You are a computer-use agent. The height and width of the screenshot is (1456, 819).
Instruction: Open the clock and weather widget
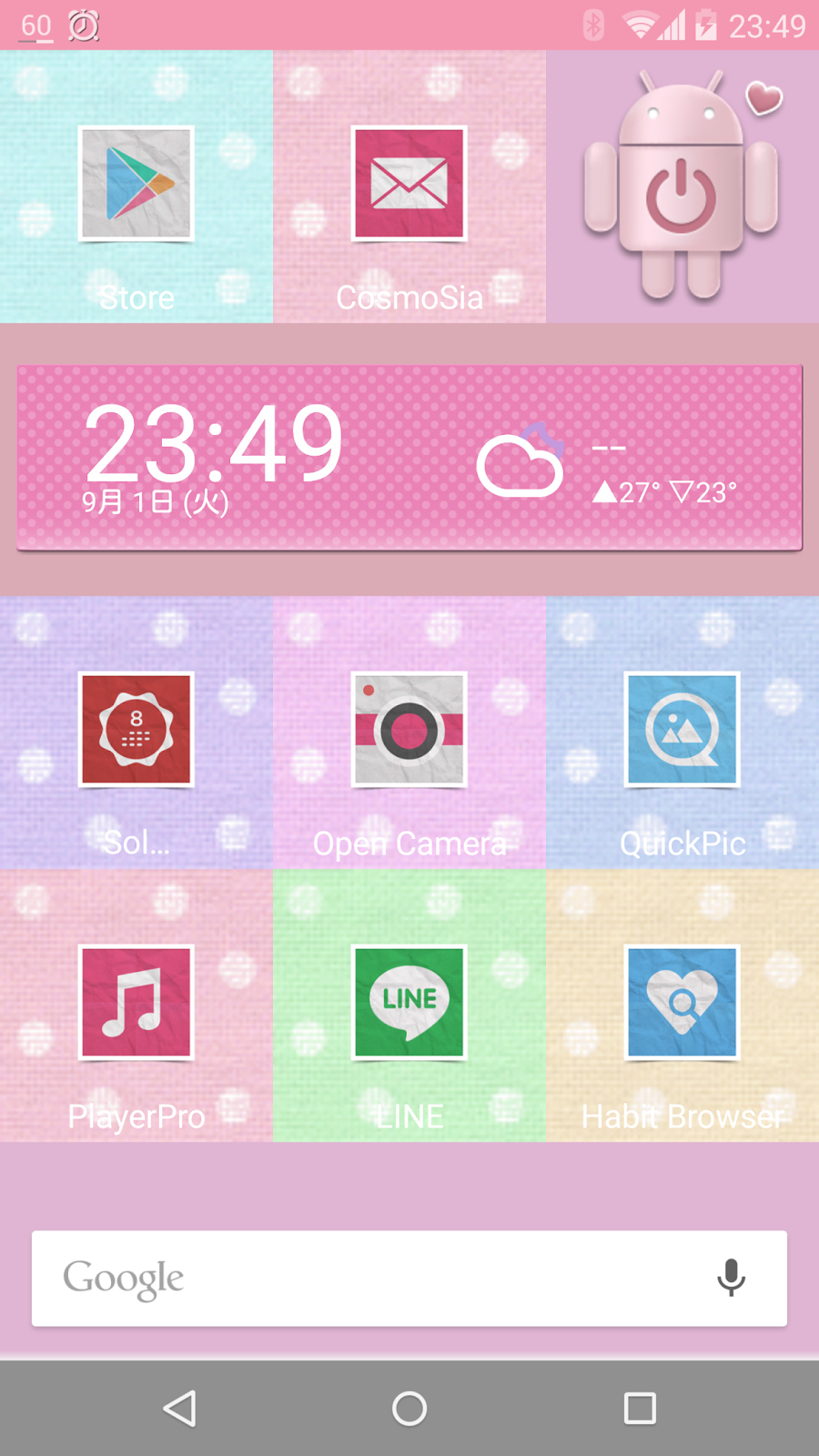coord(409,458)
